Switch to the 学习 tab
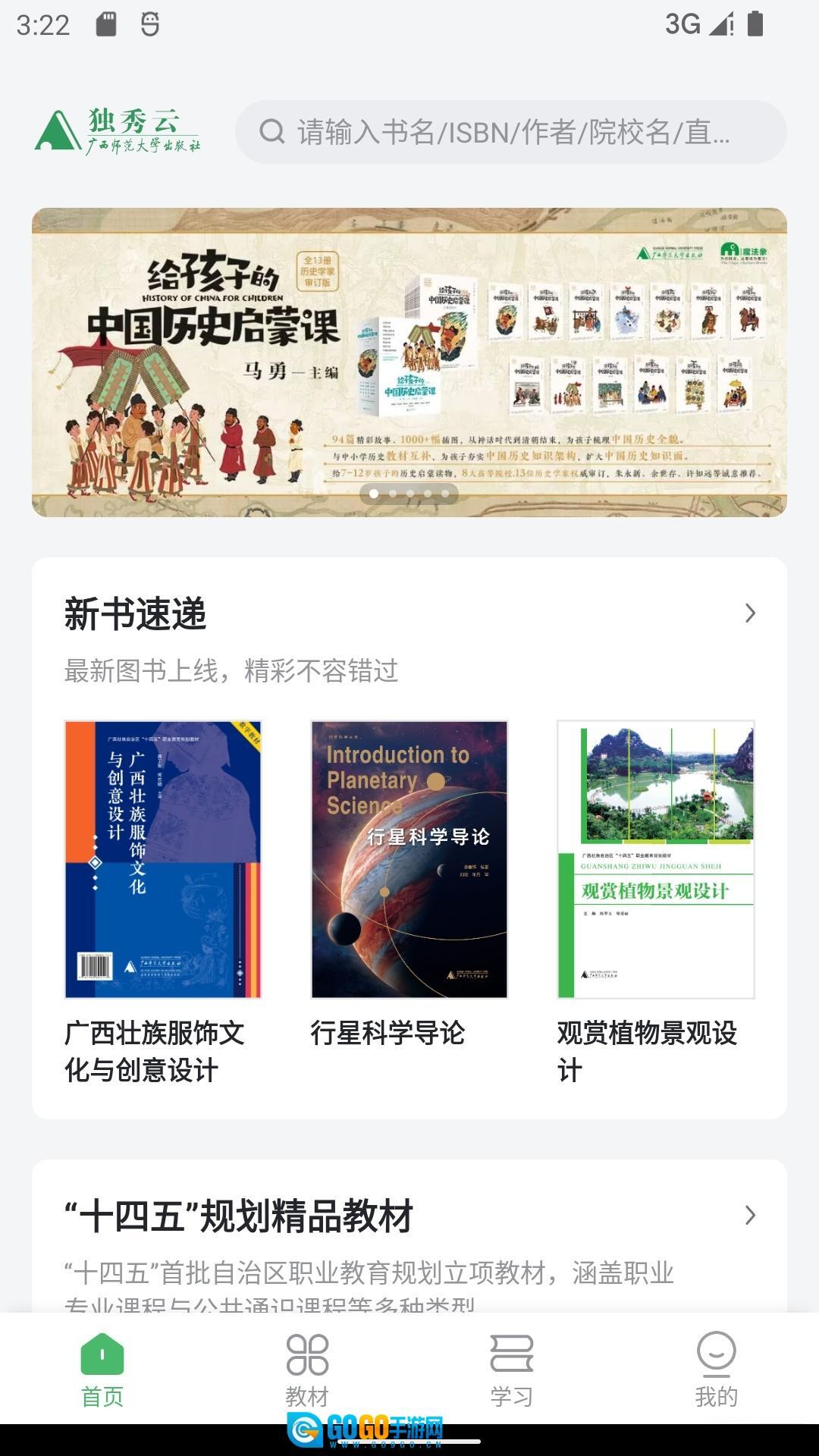The image size is (819, 1456). pyautogui.click(x=512, y=1369)
